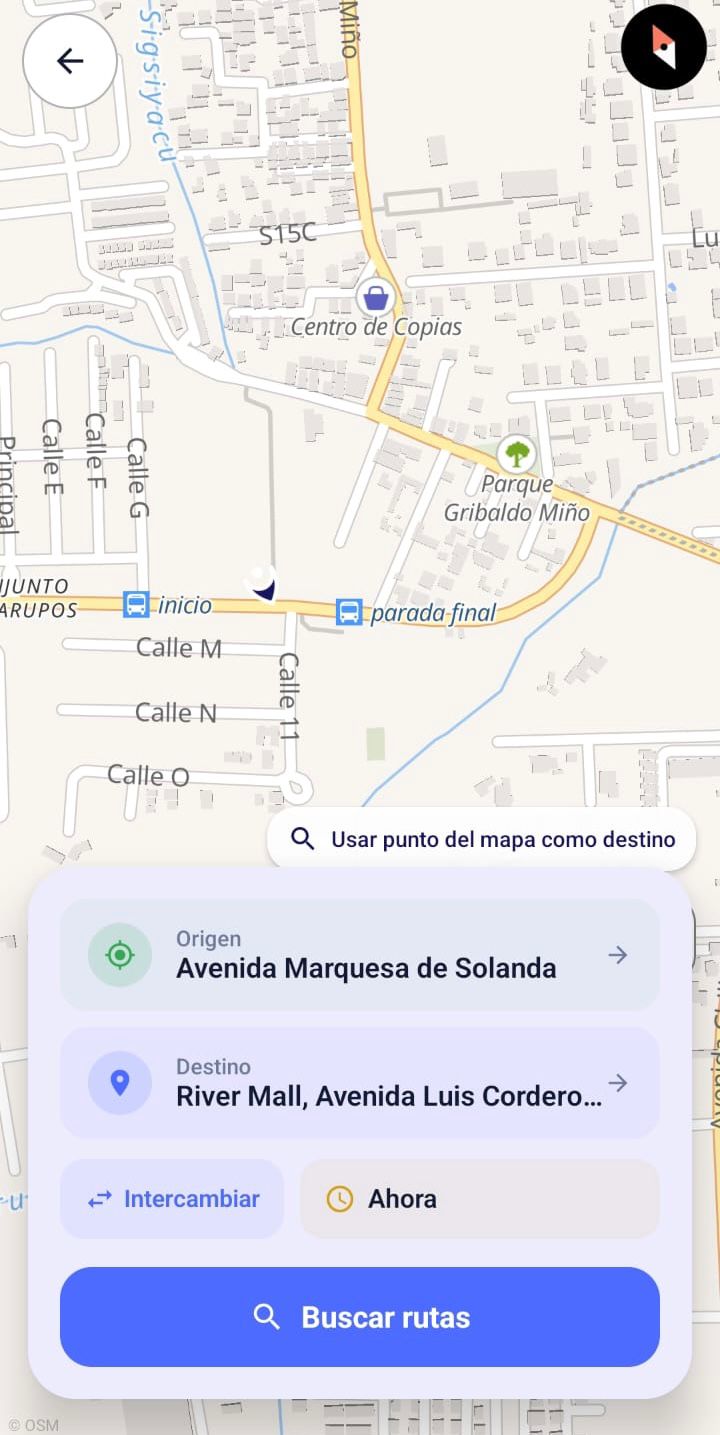Tap the back arrow to return
Screen dimensions: 720x1435
[x=69, y=61]
